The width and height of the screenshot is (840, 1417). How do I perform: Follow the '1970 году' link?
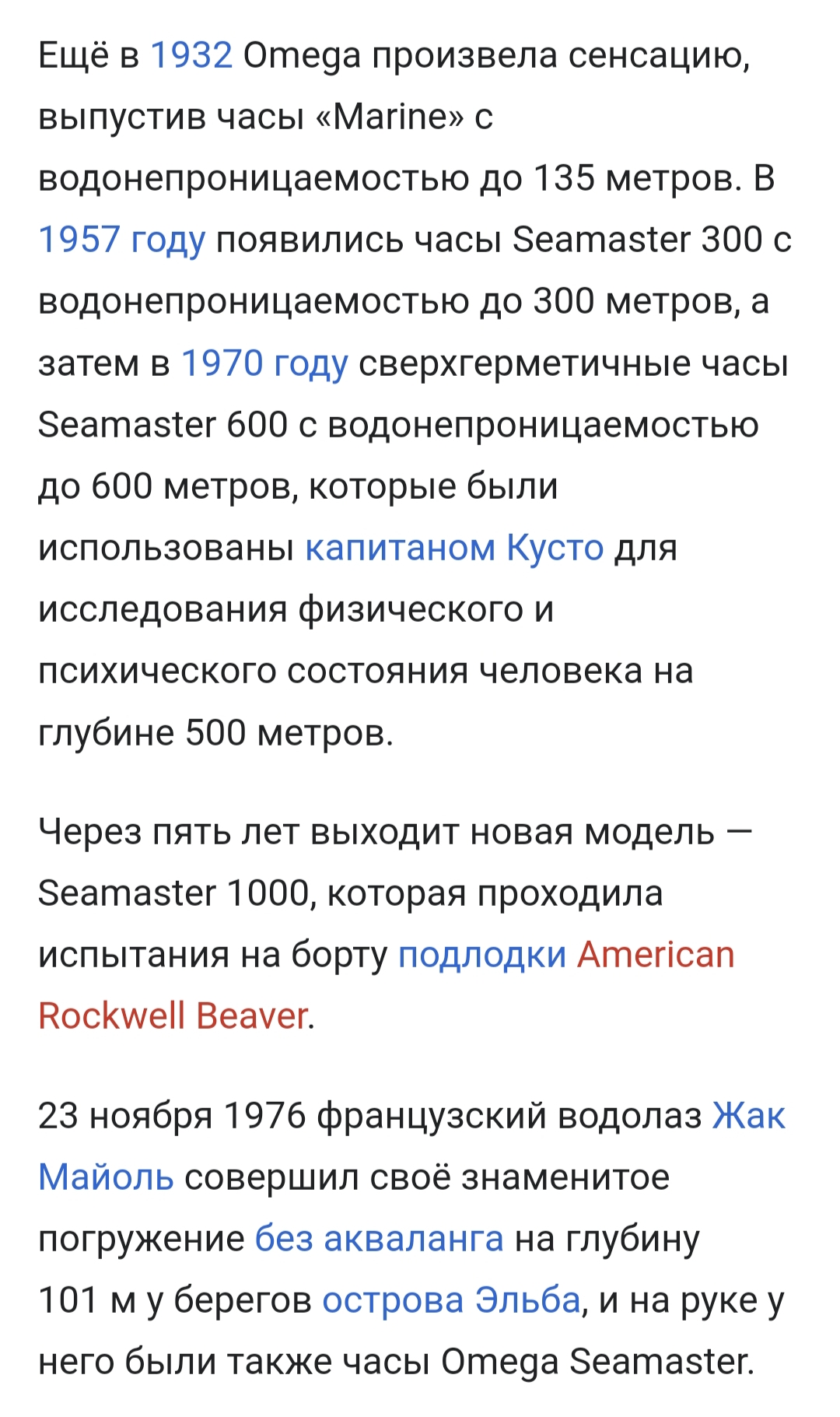264,363
